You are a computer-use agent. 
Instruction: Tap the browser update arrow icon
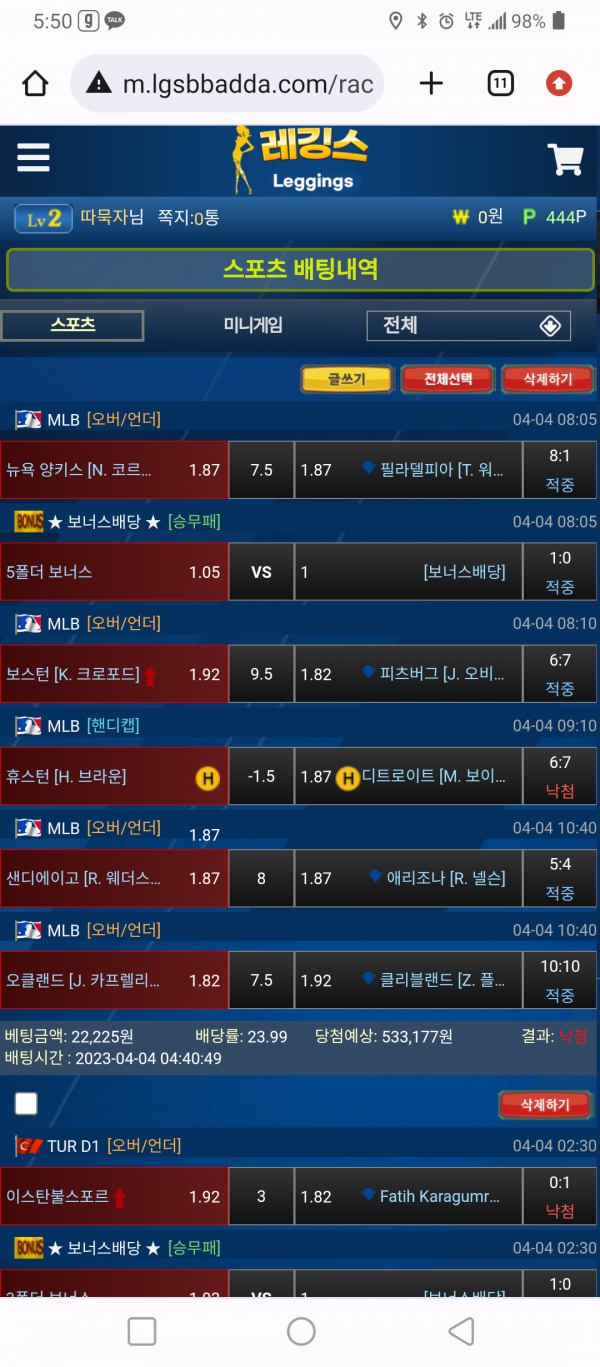(558, 83)
